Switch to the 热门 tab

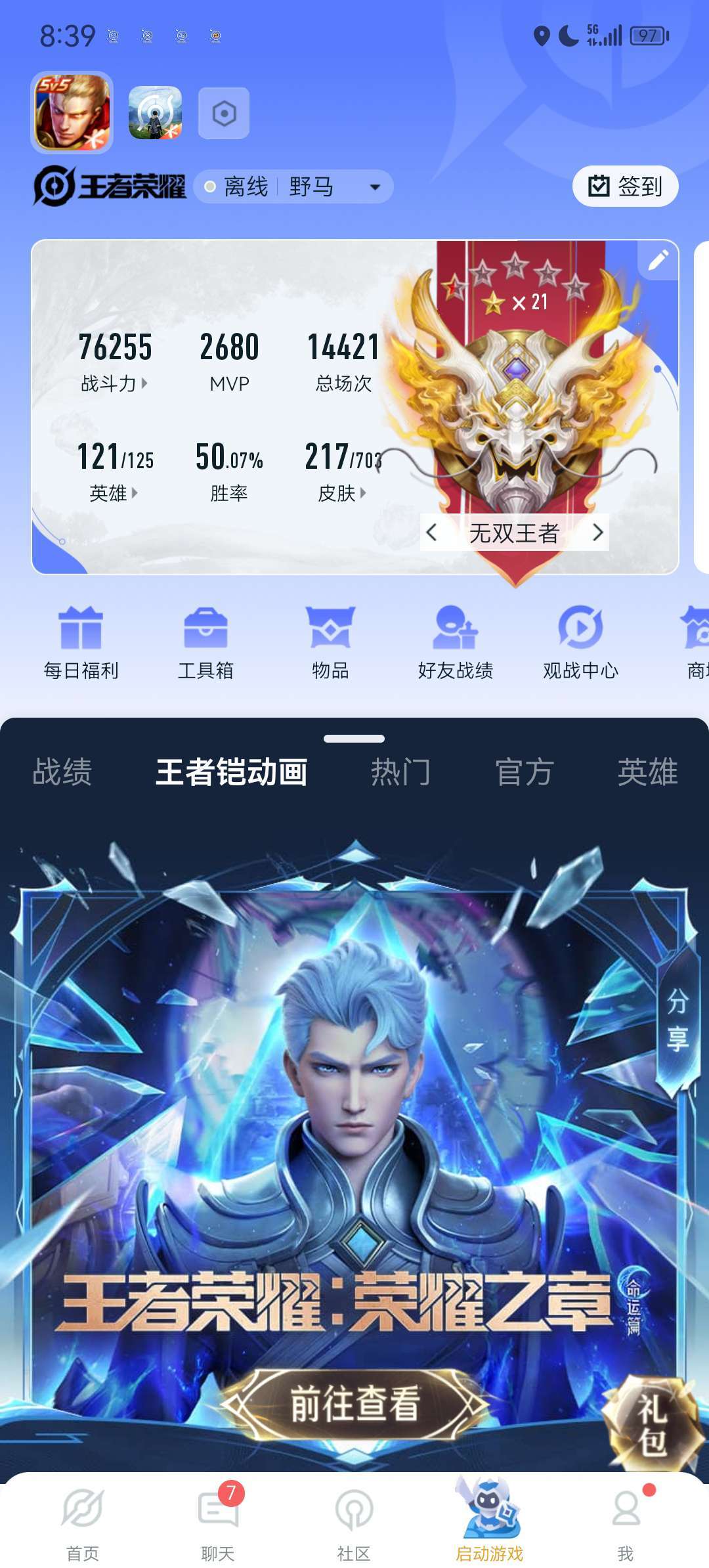(x=400, y=772)
